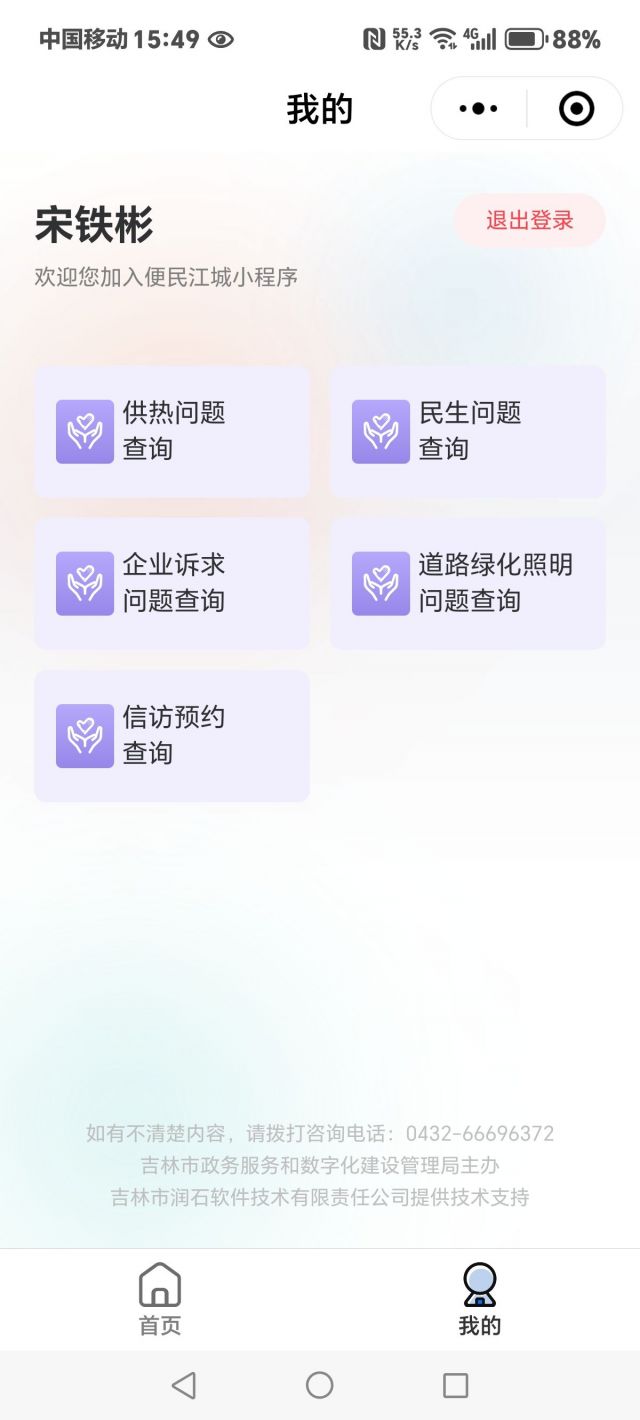Close the mini program with the circle icon

pos(576,109)
